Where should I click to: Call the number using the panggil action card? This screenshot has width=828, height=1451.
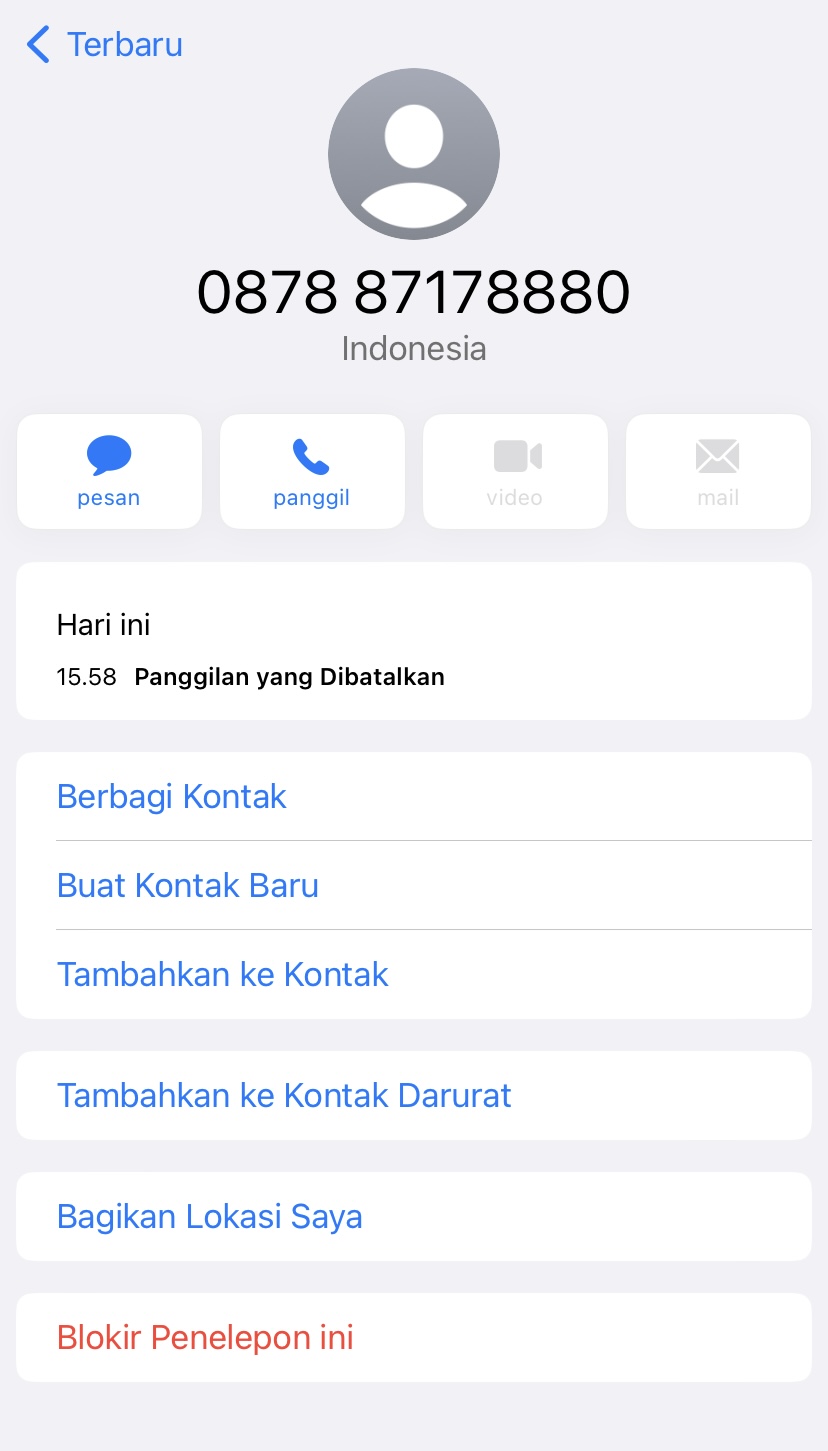312,471
